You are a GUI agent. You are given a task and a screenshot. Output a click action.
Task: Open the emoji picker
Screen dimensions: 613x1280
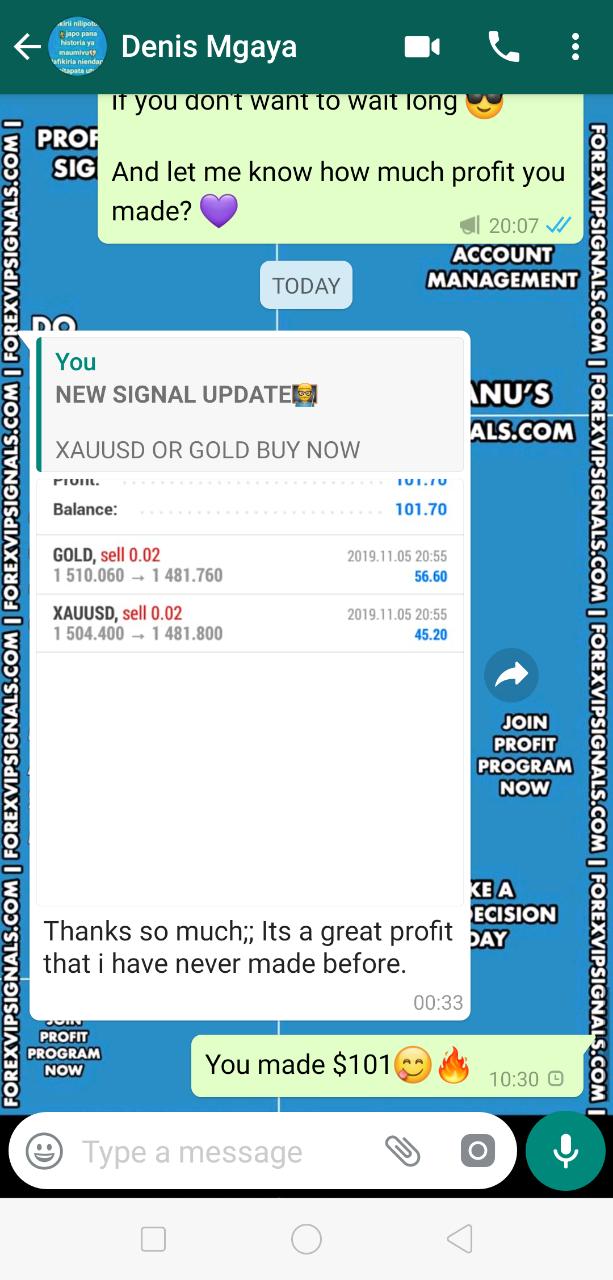coord(44,1151)
